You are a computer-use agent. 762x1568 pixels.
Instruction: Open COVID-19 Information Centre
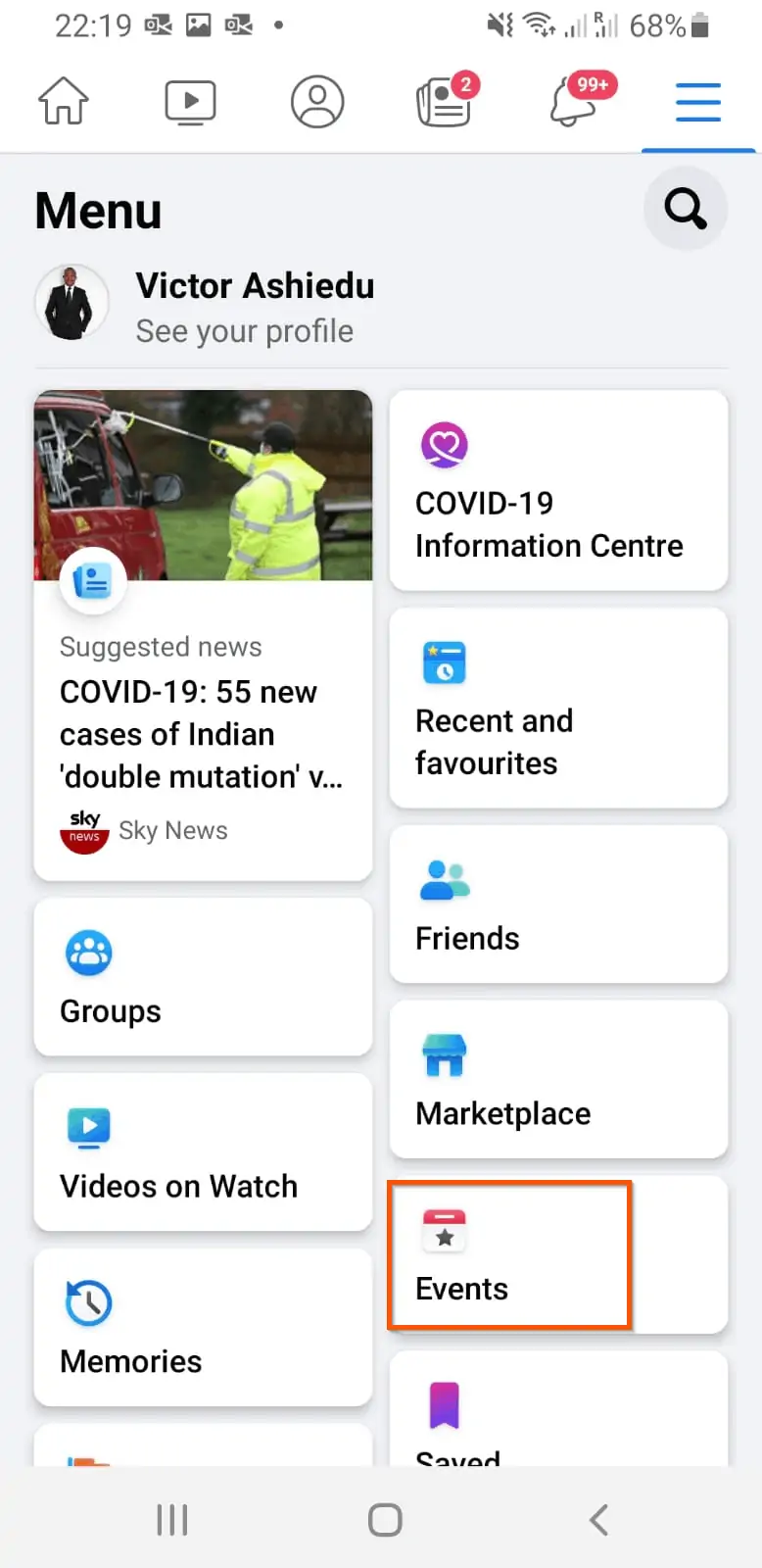coord(558,490)
